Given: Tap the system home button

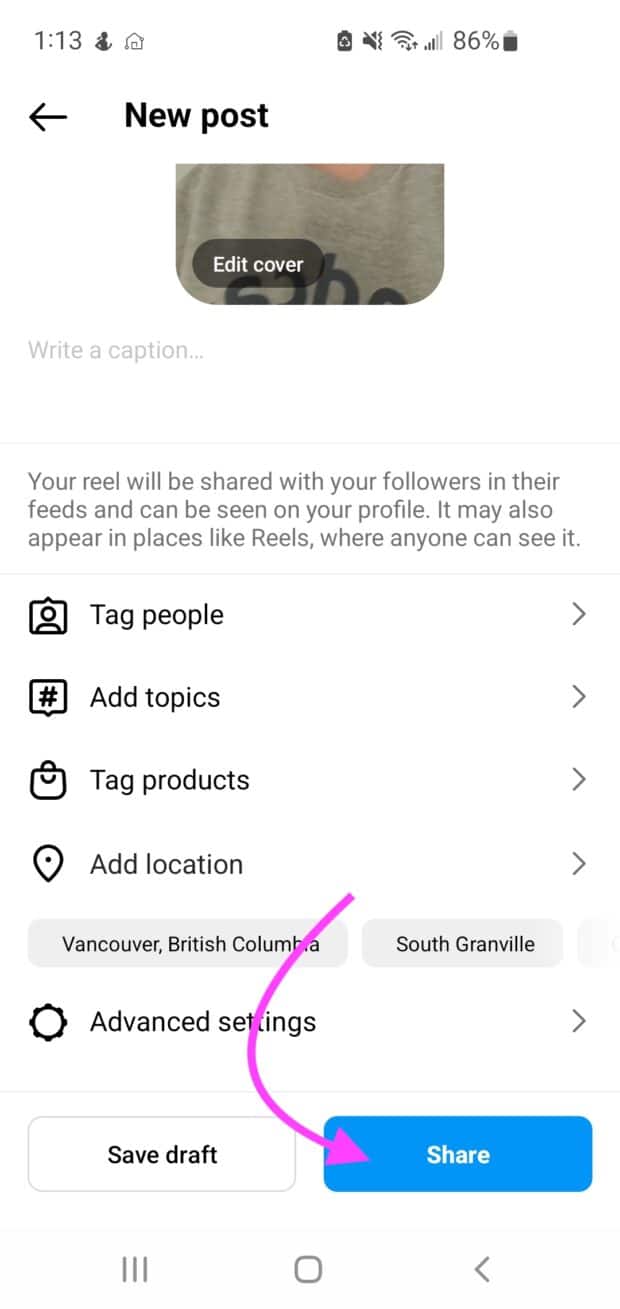Looking at the screenshot, I should coord(308,1269).
